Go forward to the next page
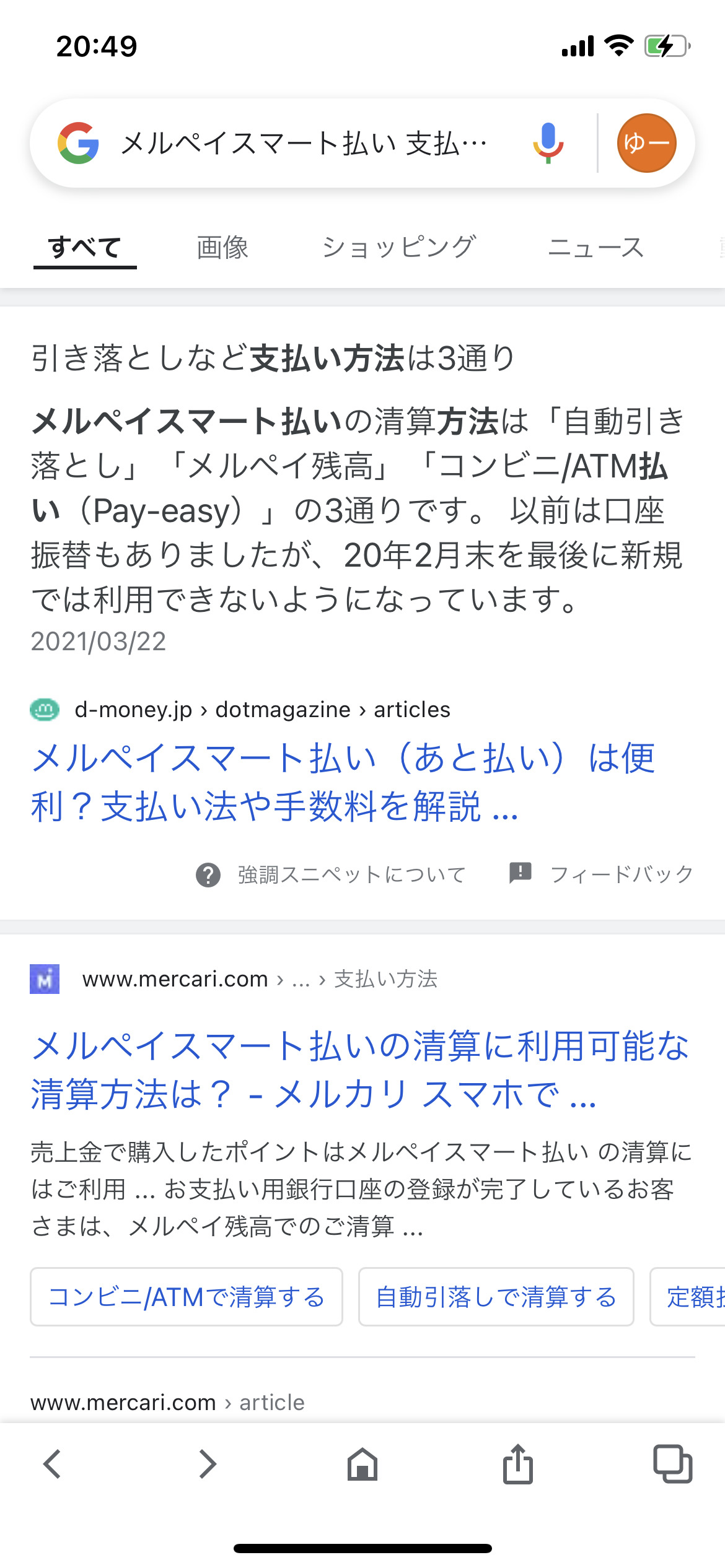 coord(208,1464)
